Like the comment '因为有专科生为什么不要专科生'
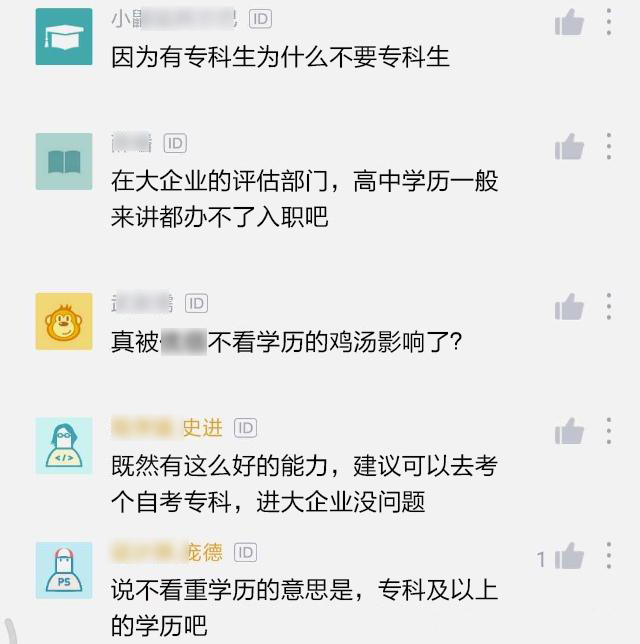The width and height of the screenshot is (640, 644). (569, 23)
